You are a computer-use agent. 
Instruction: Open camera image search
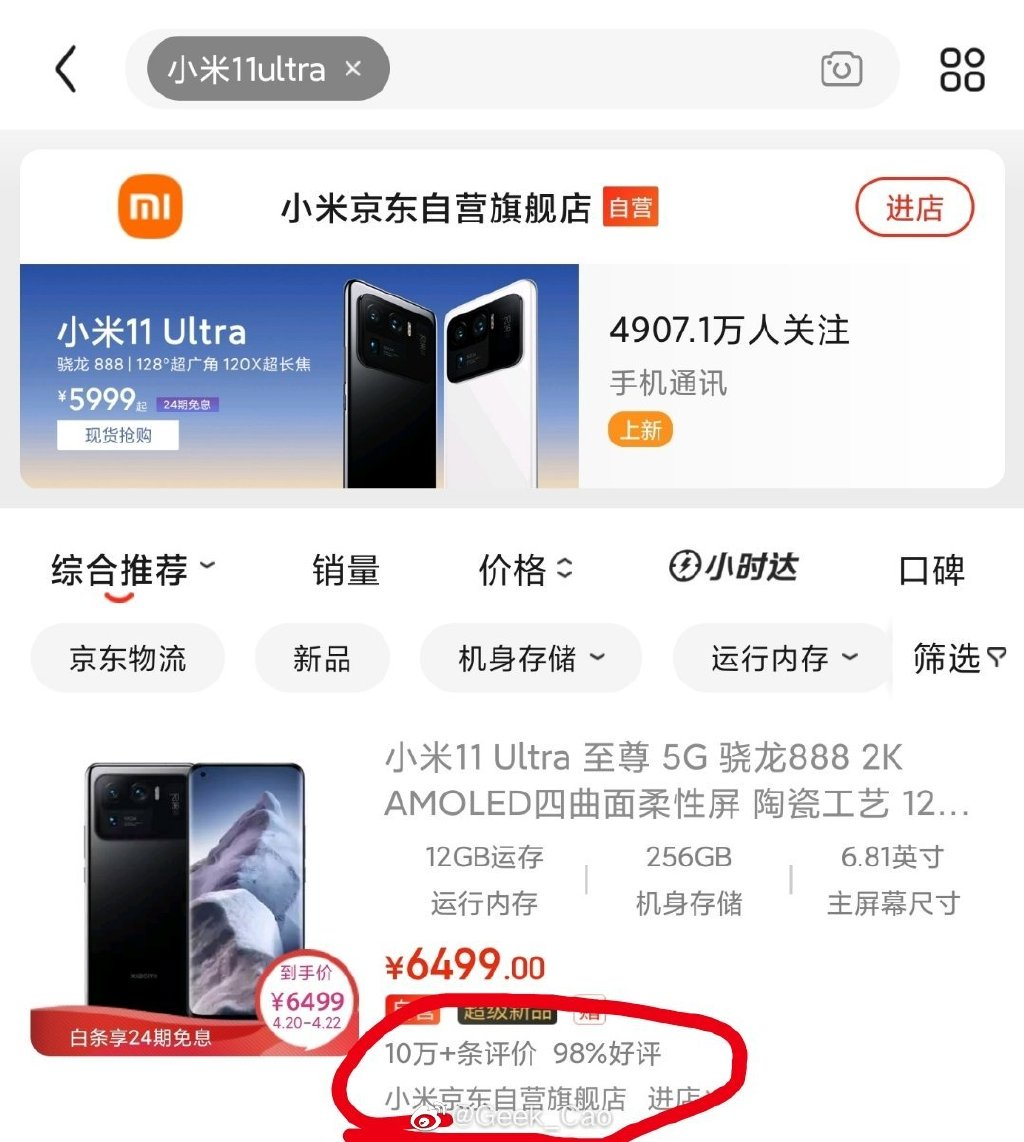point(841,69)
